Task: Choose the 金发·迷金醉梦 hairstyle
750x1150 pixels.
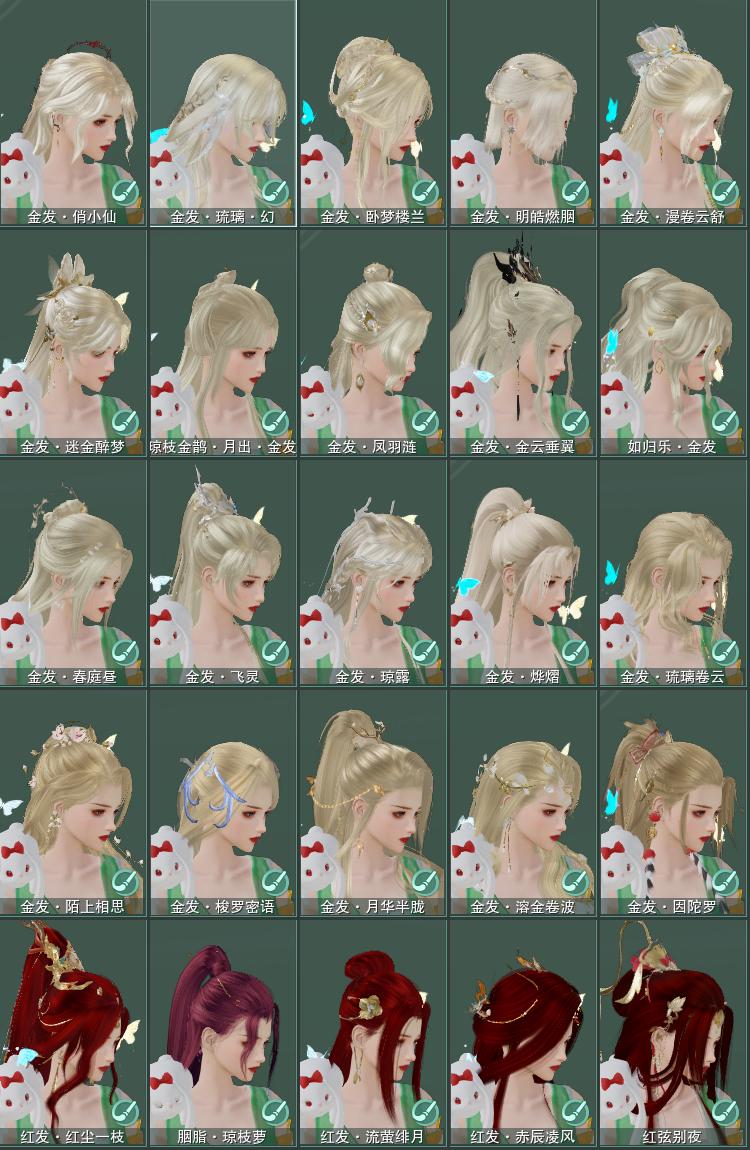Action: (x=73, y=340)
